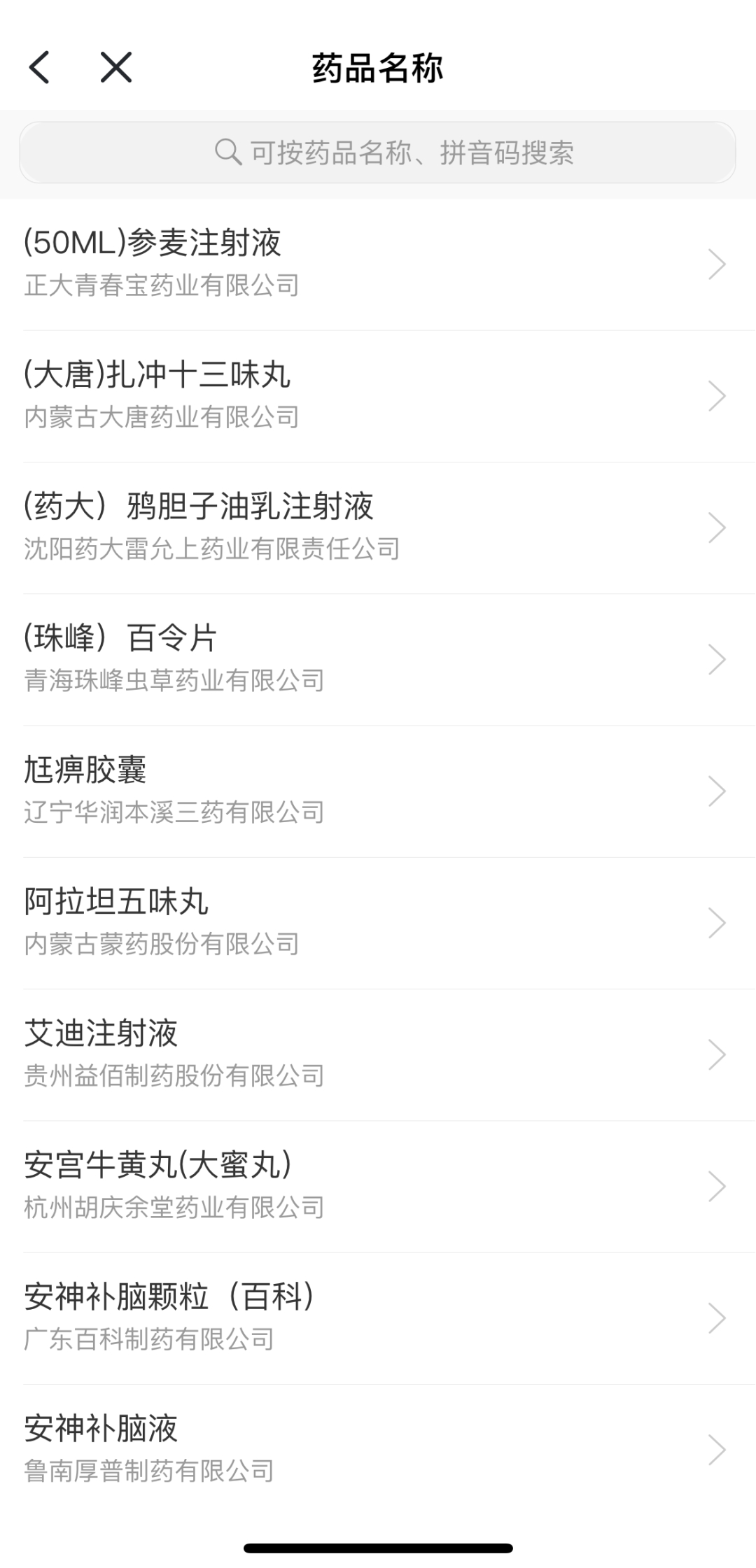756x1568 pixels.
Task: Go back using the left arrow
Action: [40, 68]
